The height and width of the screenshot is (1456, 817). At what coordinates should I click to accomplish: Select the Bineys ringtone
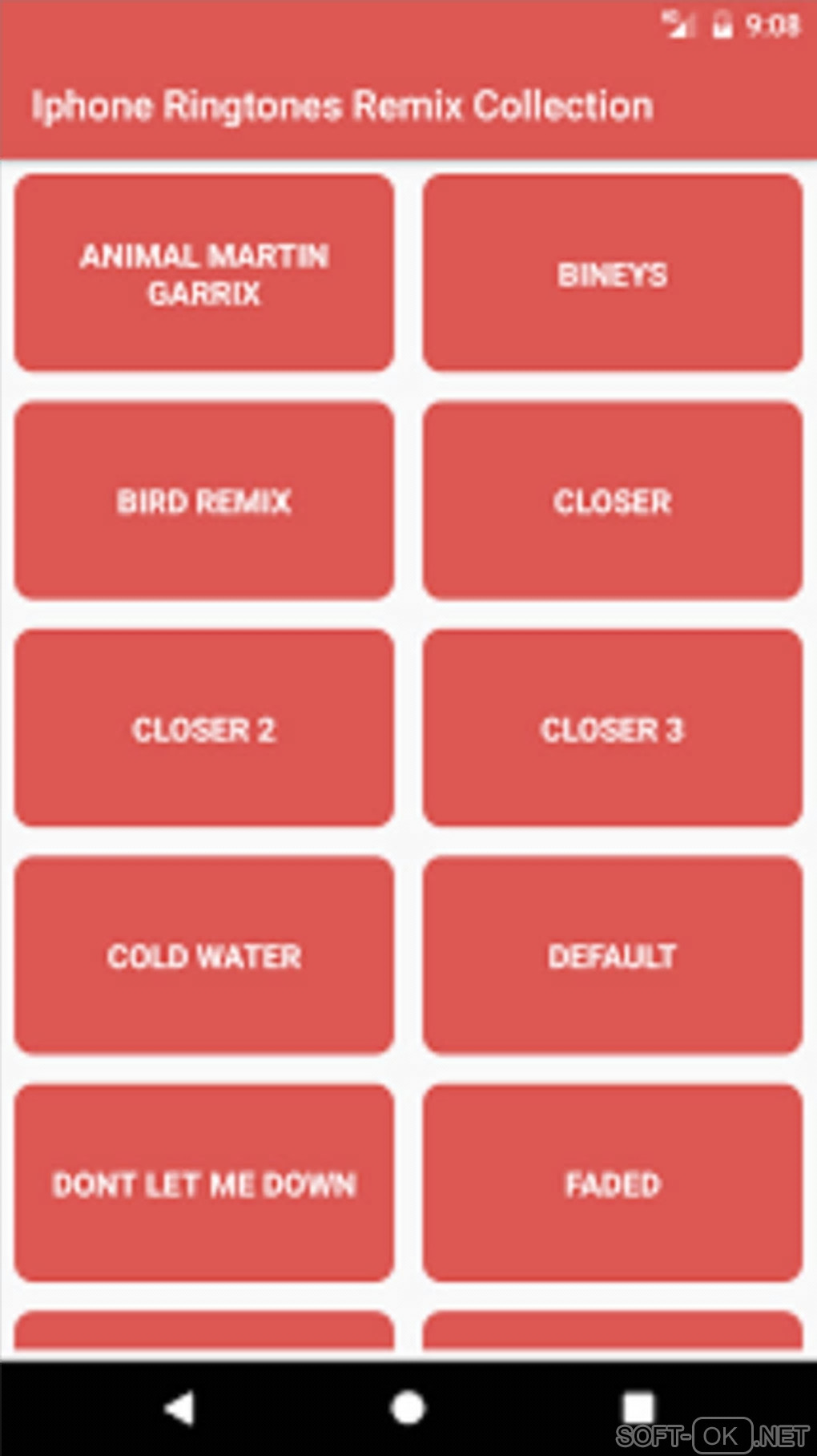point(612,273)
